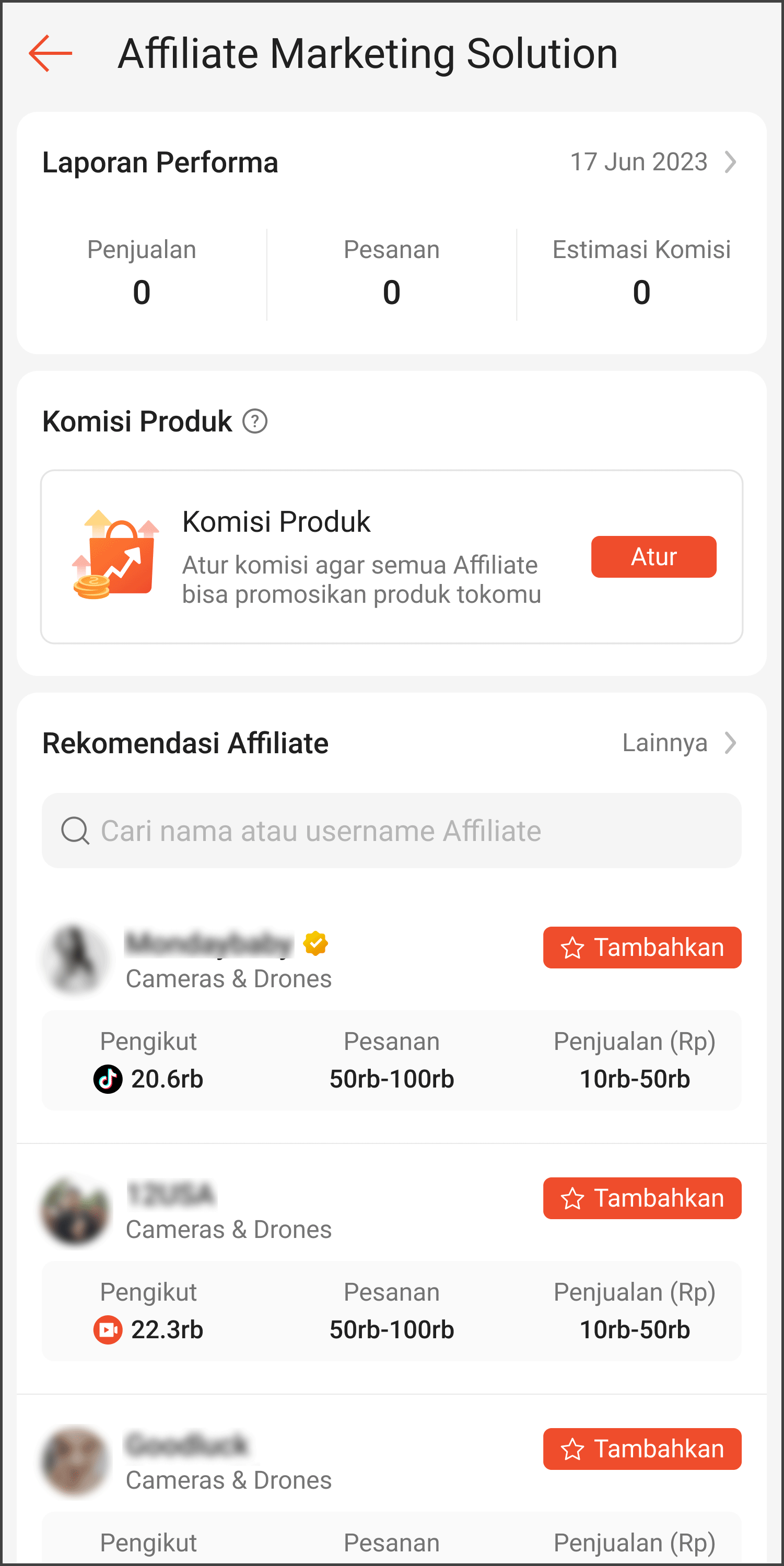Image resolution: width=784 pixels, height=1566 pixels.
Task: Click the Atur button to set commissions
Action: (x=653, y=556)
